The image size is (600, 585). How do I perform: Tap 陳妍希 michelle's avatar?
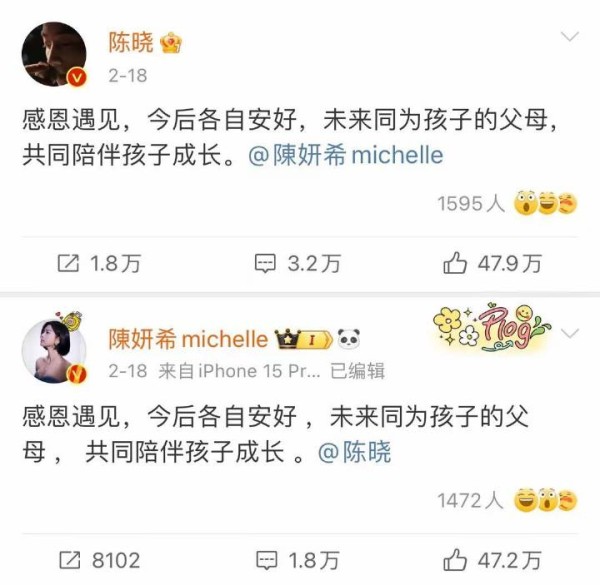[53, 351]
